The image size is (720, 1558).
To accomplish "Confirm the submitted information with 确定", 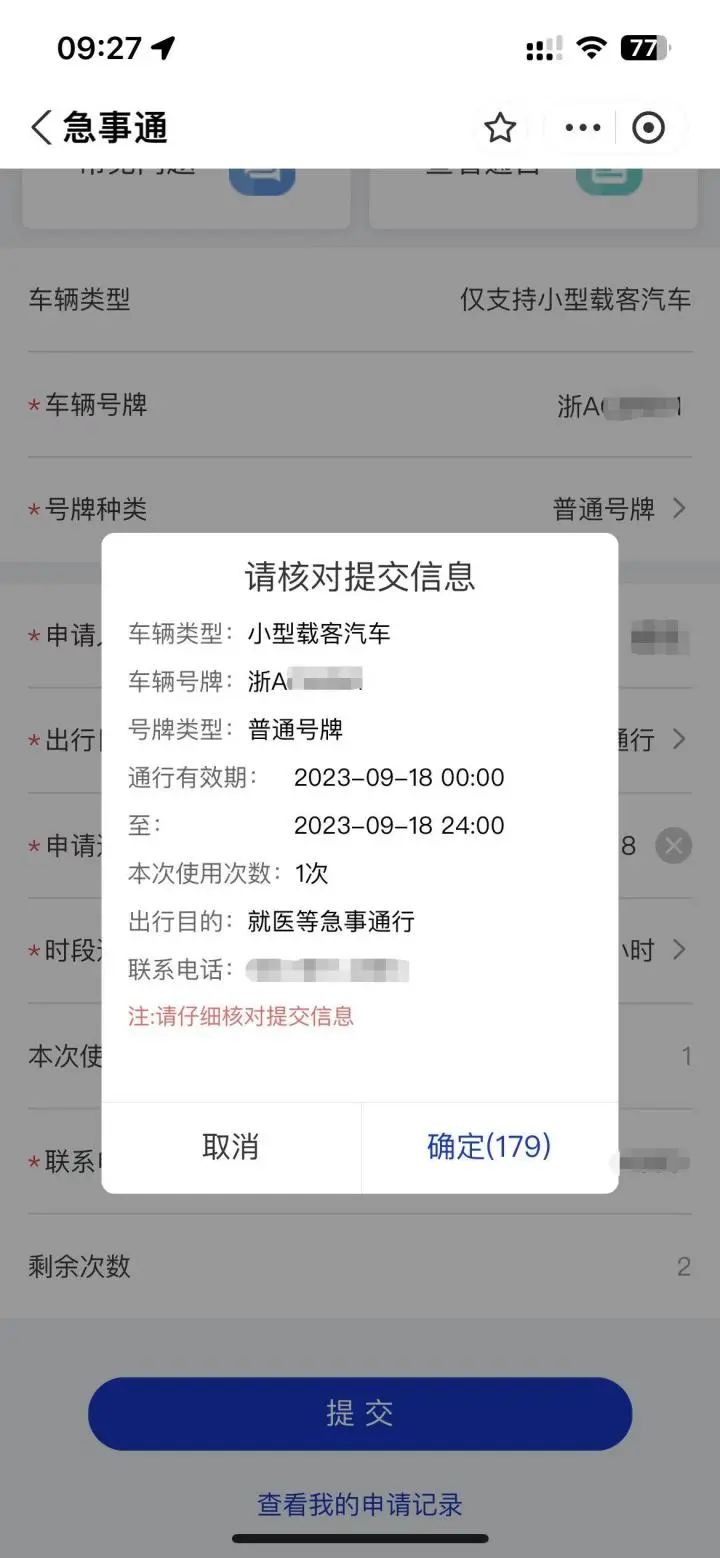I will coord(489,1147).
